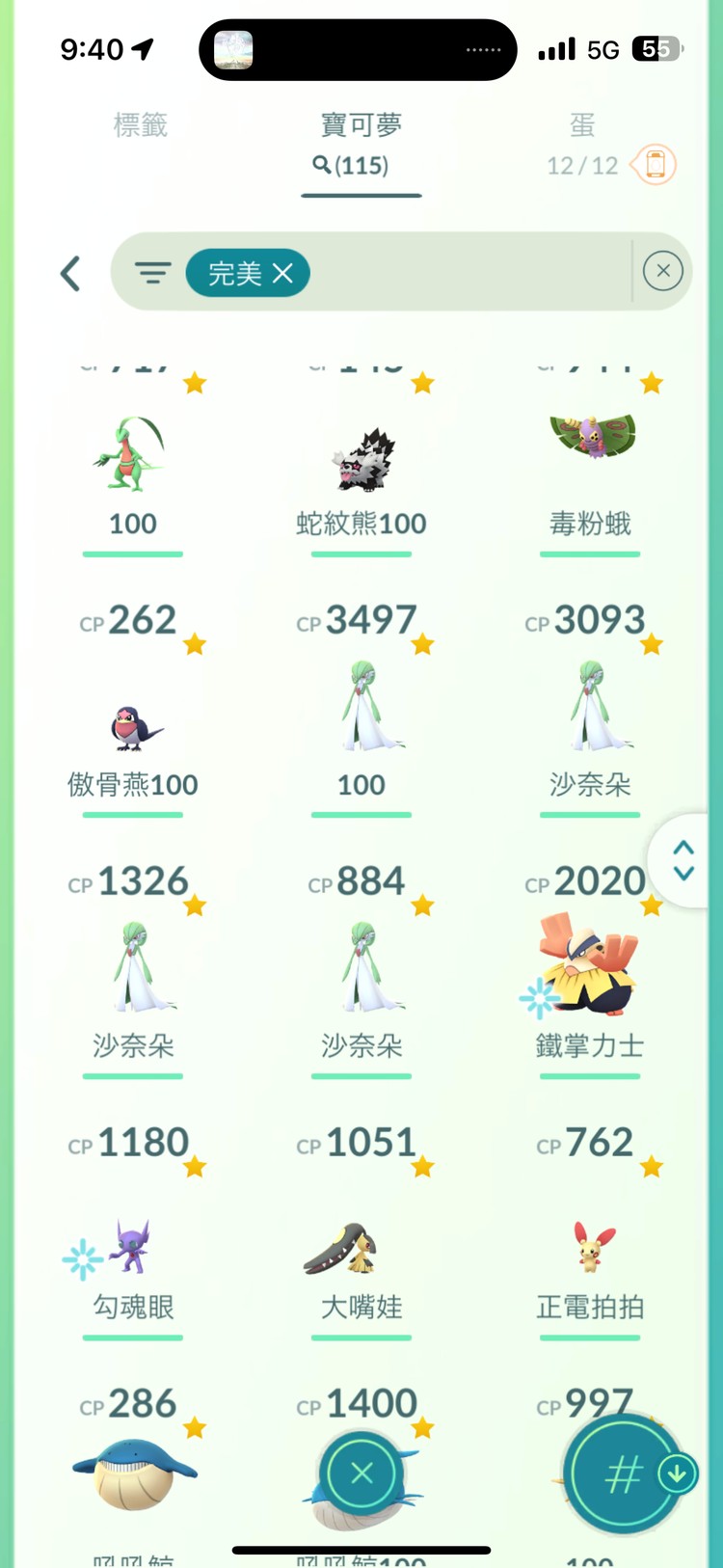Switch to the 標籤 (Tags) tab
The width and height of the screenshot is (723, 1568).
(142, 125)
